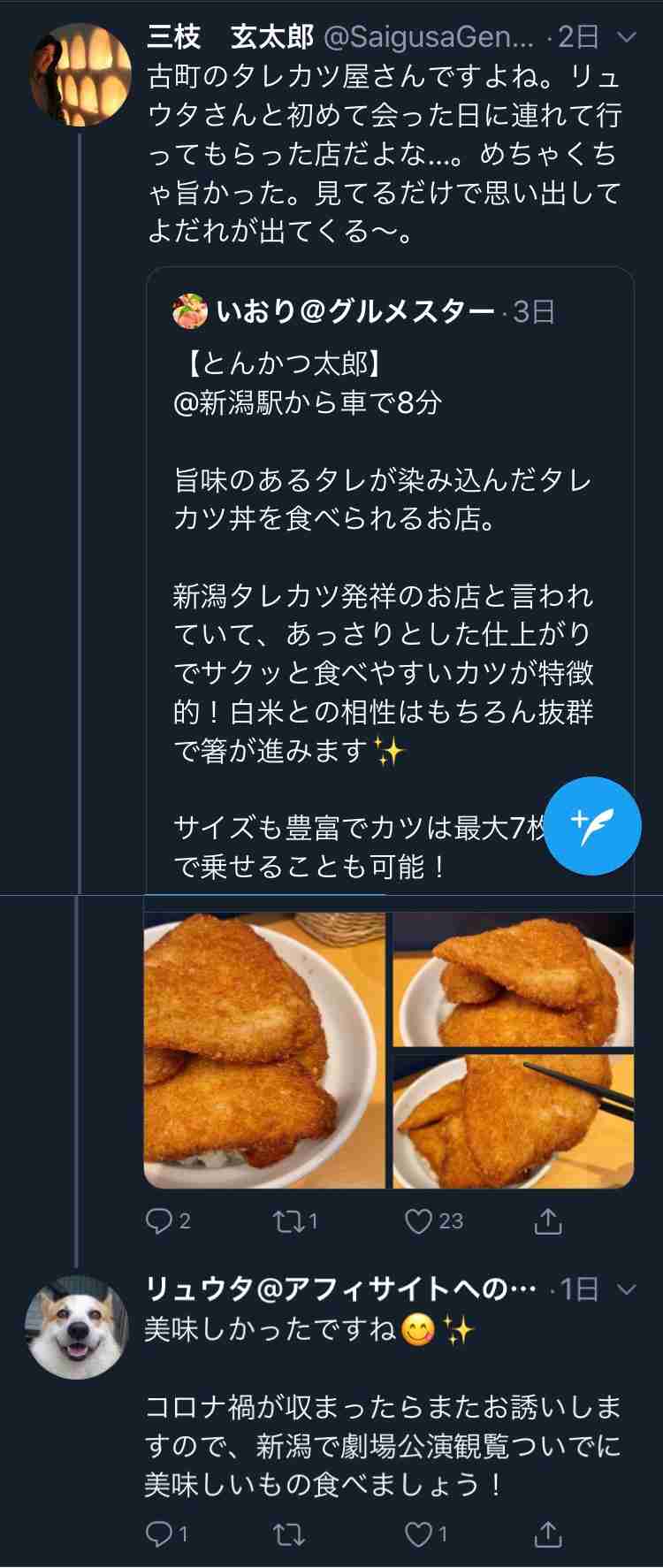Share 三枝 玄太郎's tweet

click(x=548, y=1221)
